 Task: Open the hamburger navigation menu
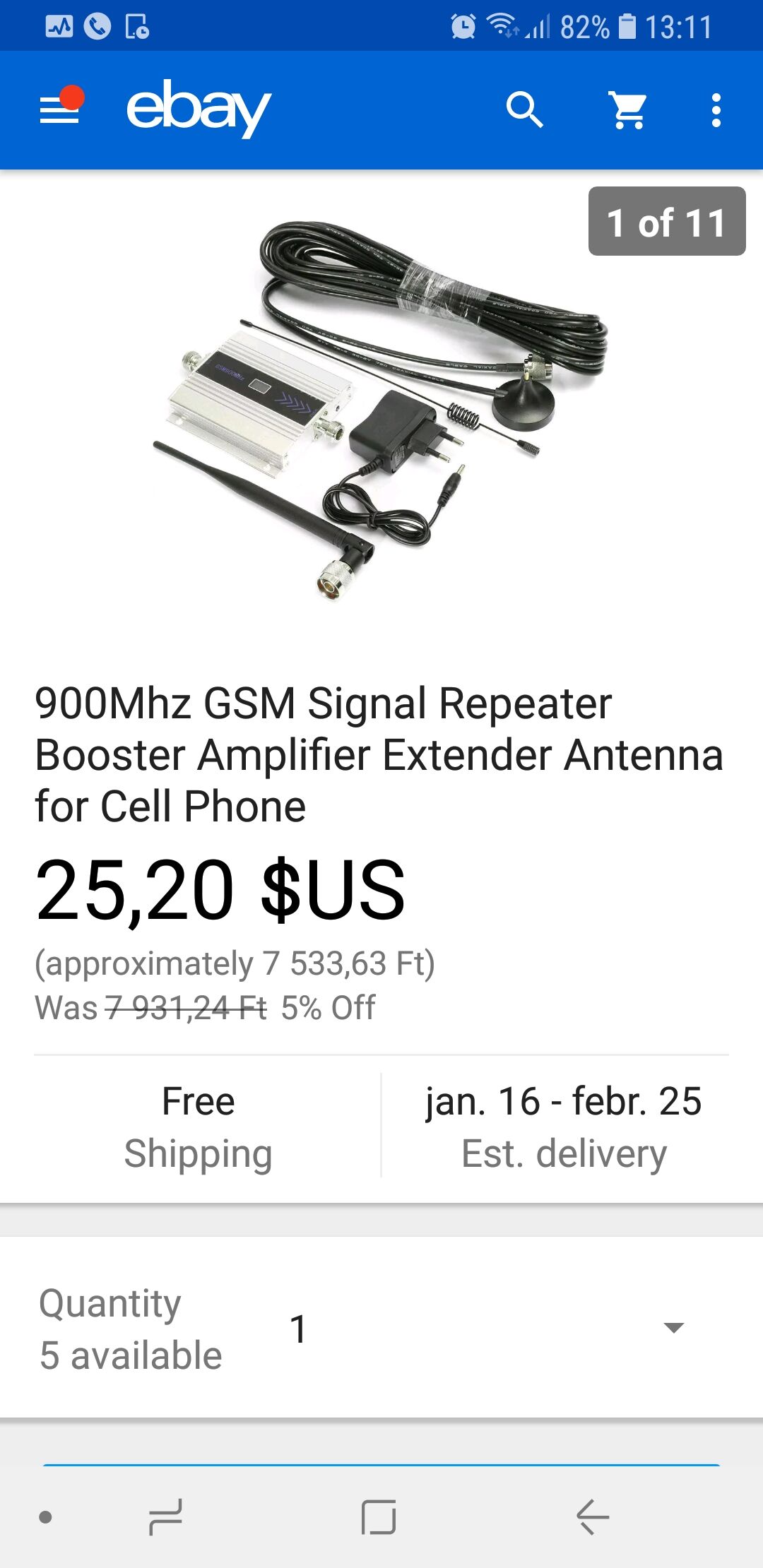[60, 108]
